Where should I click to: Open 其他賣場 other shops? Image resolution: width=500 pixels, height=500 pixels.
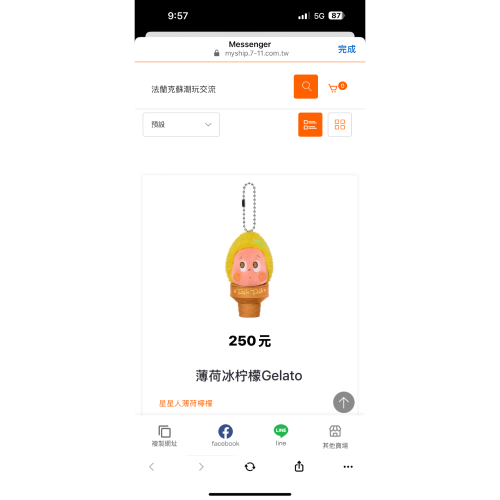pyautogui.click(x=335, y=437)
